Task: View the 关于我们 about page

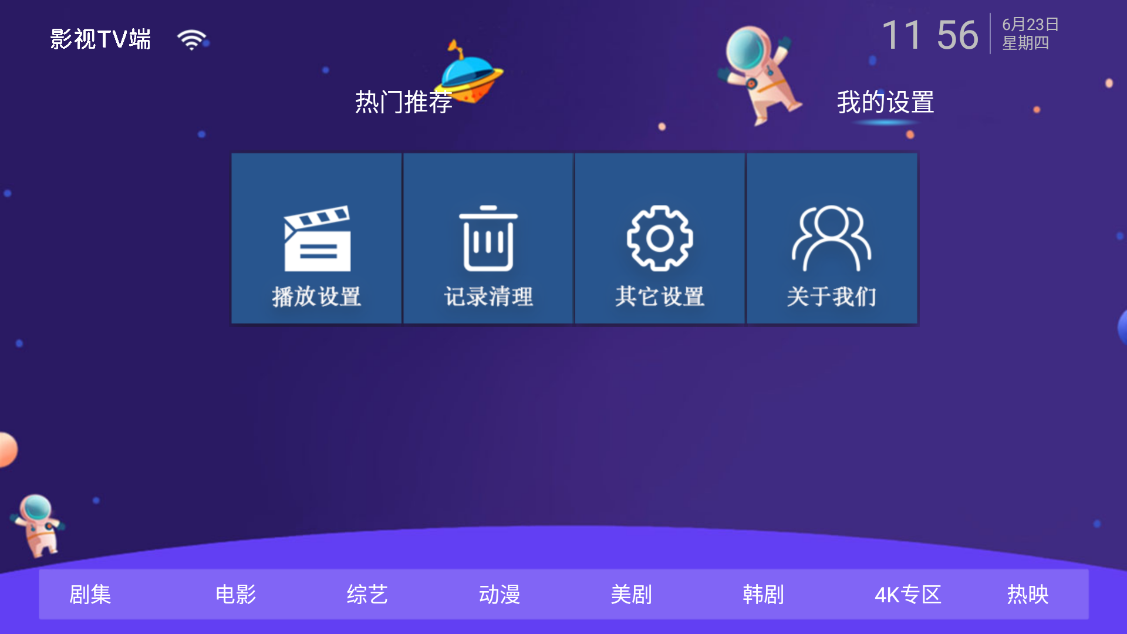Action: click(x=831, y=239)
